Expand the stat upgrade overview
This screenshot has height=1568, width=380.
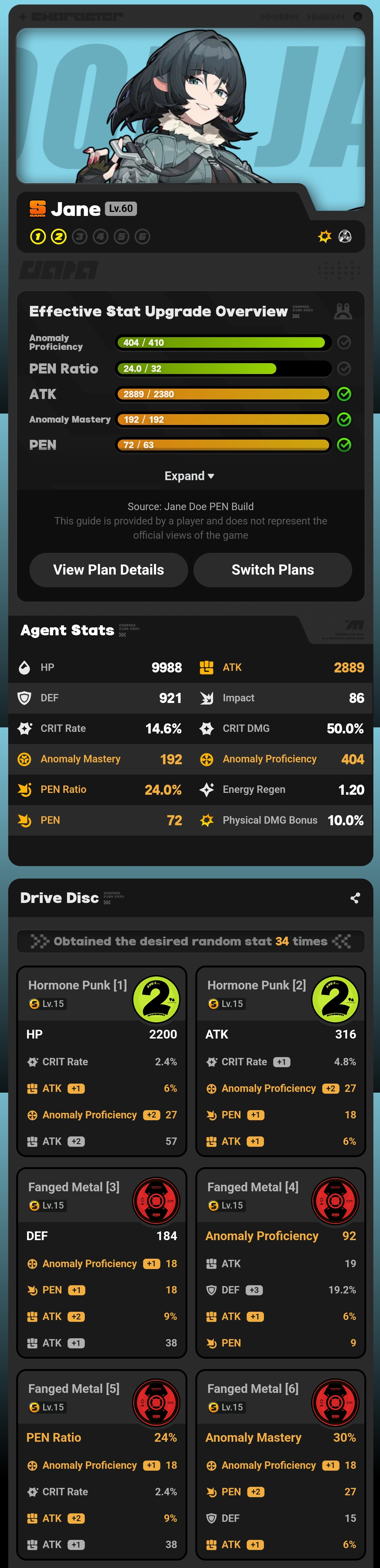click(189, 476)
